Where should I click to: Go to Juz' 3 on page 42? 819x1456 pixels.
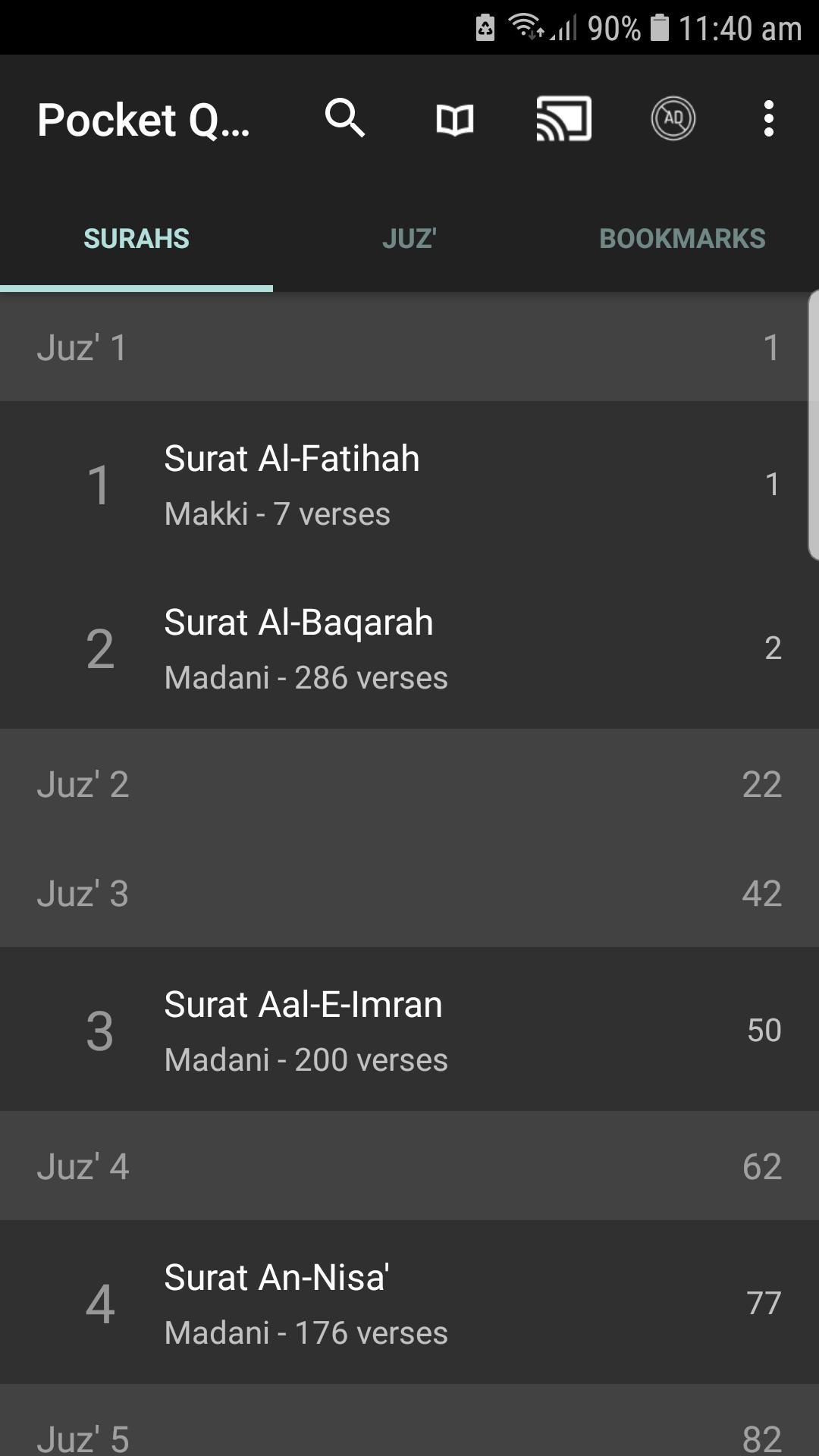click(409, 893)
